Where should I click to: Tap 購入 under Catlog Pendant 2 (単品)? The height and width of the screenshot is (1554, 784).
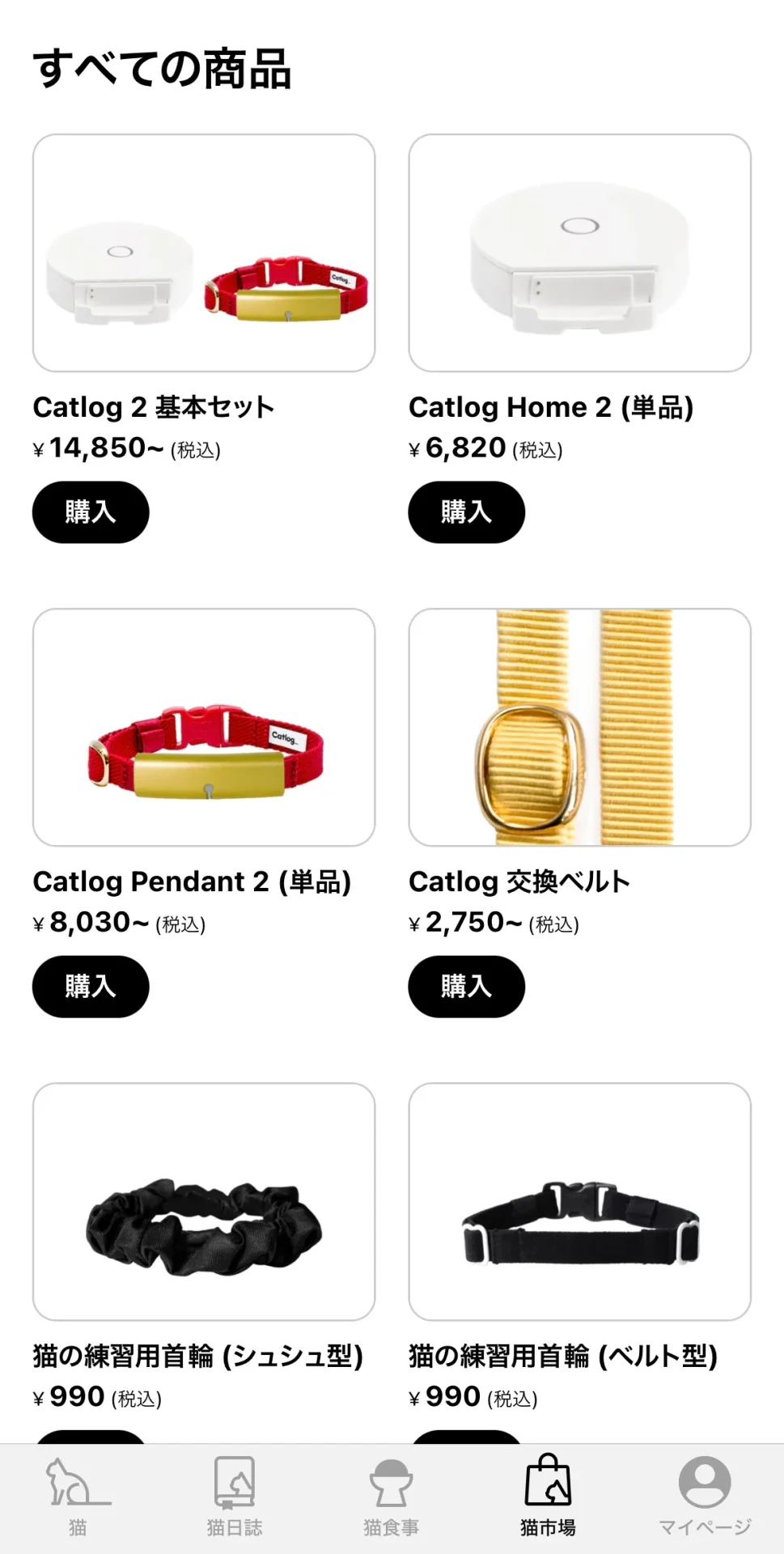point(91,987)
